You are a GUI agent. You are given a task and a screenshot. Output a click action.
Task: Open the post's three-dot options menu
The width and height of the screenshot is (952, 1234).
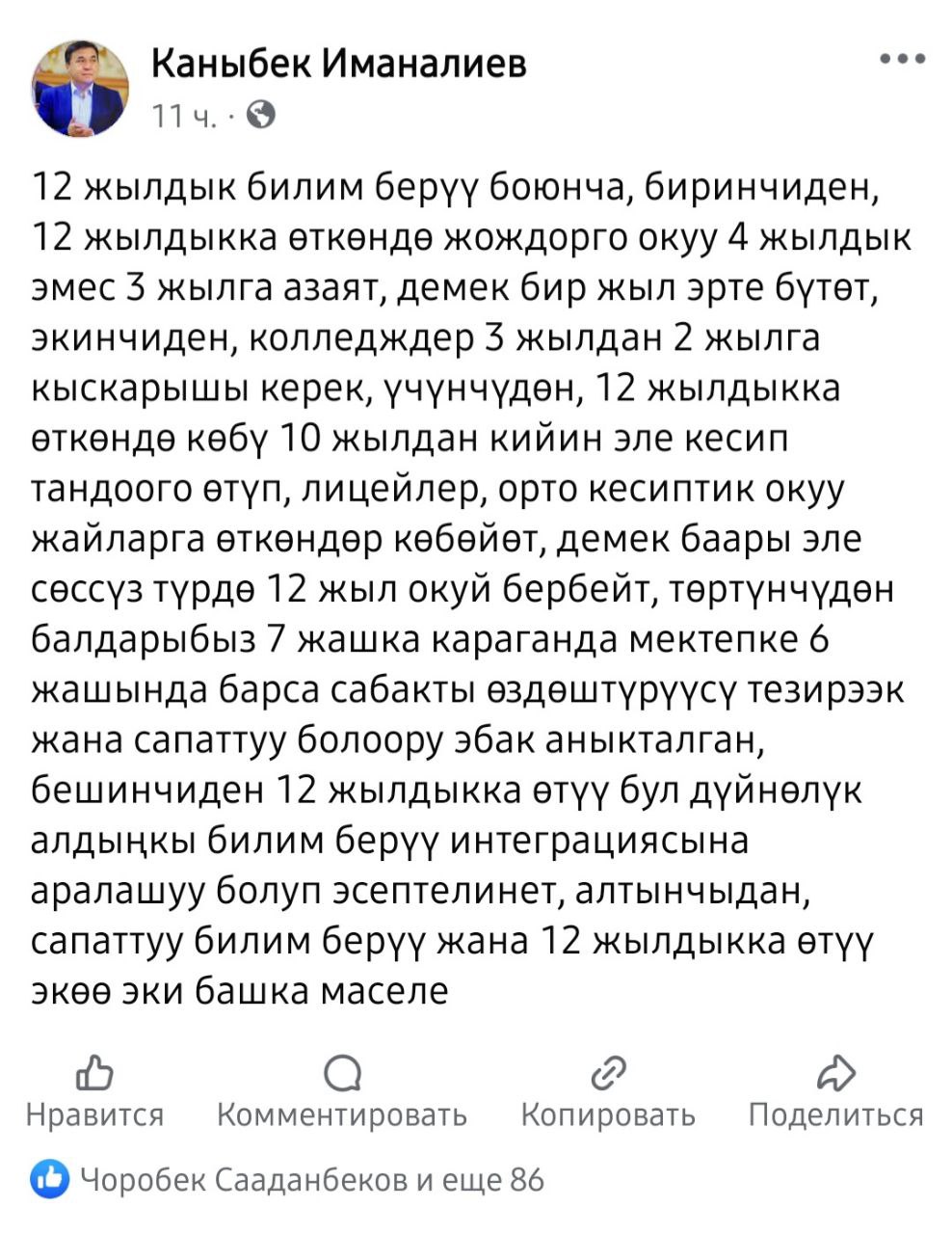tap(903, 59)
